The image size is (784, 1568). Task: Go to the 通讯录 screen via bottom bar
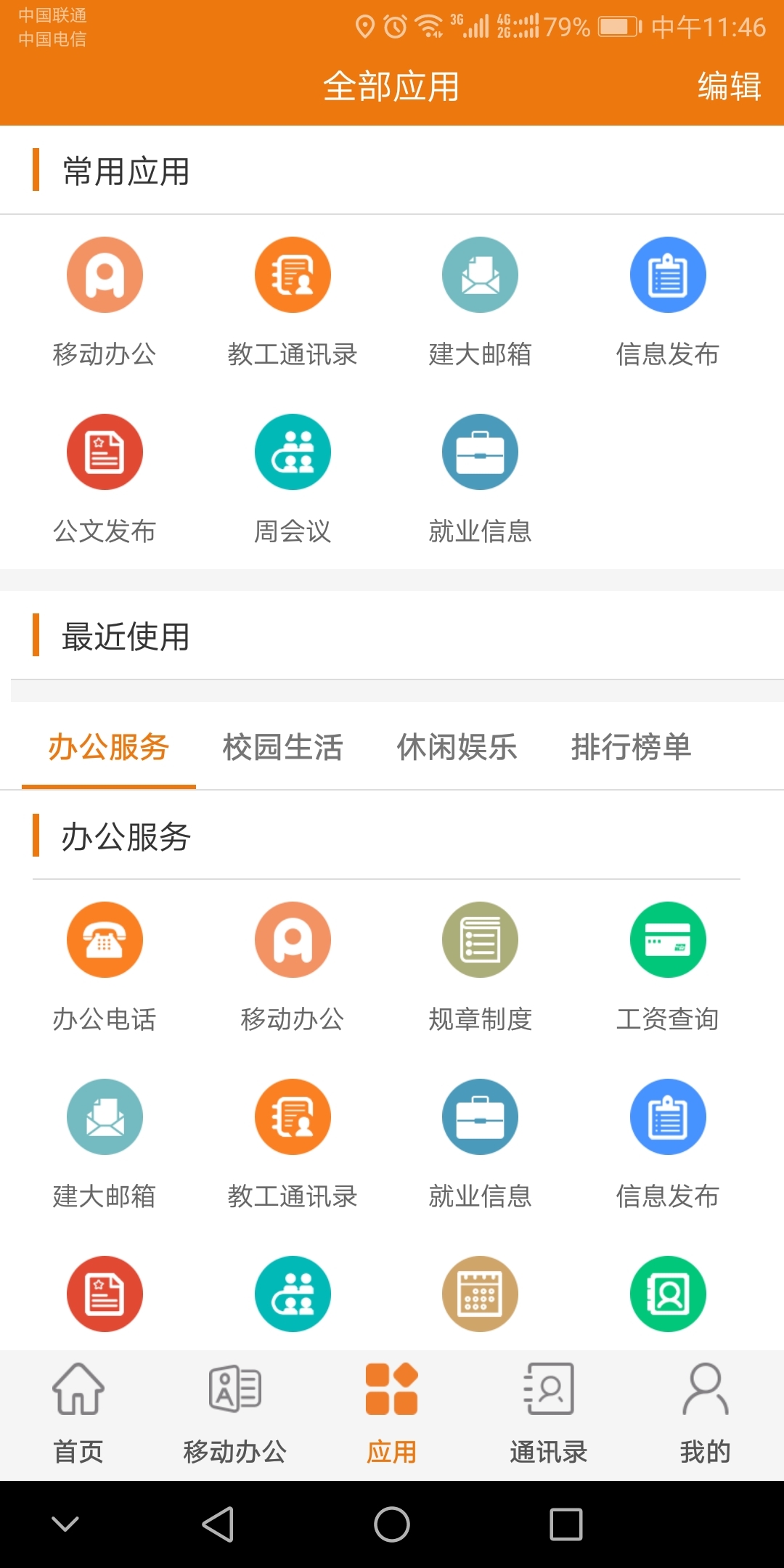tap(548, 1412)
